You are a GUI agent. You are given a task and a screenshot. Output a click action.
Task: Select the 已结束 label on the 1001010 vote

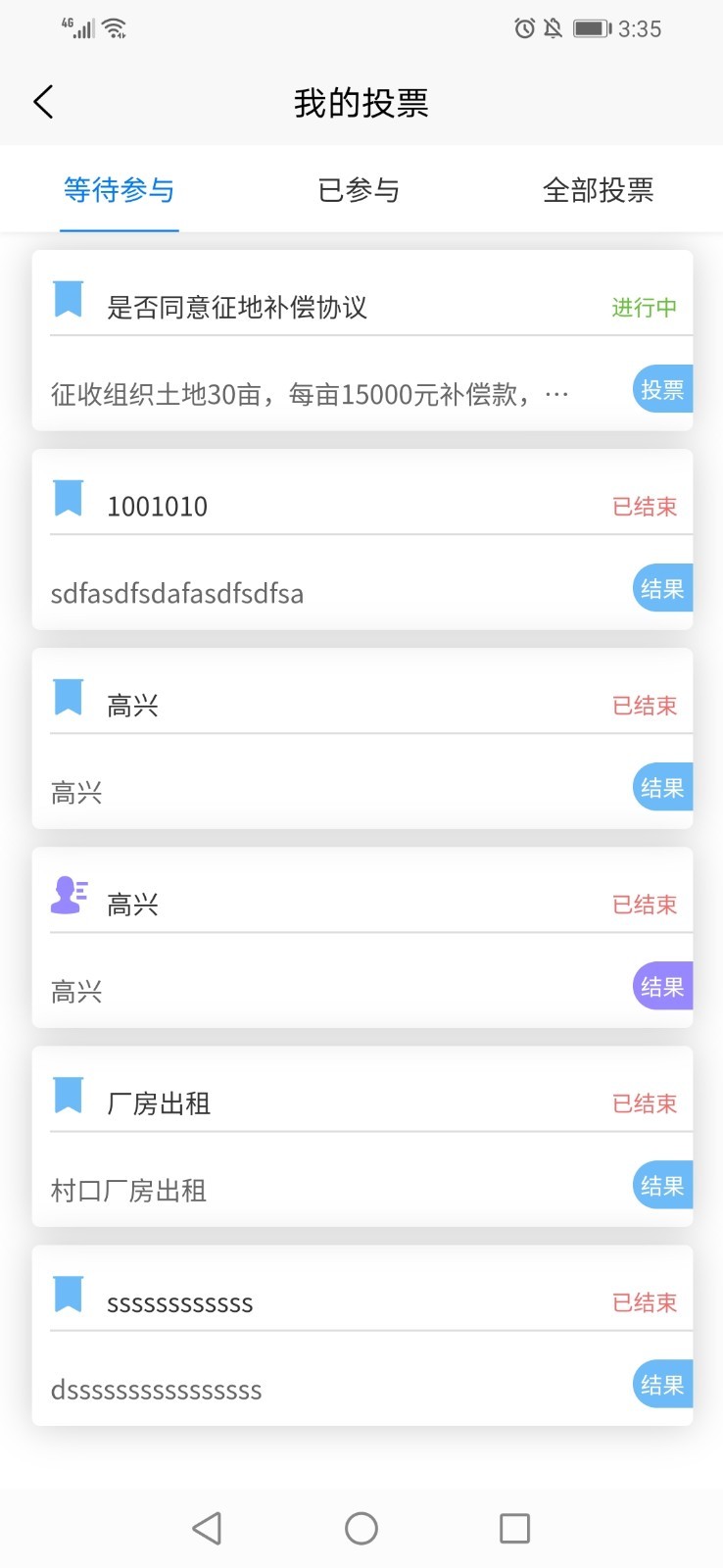click(644, 507)
